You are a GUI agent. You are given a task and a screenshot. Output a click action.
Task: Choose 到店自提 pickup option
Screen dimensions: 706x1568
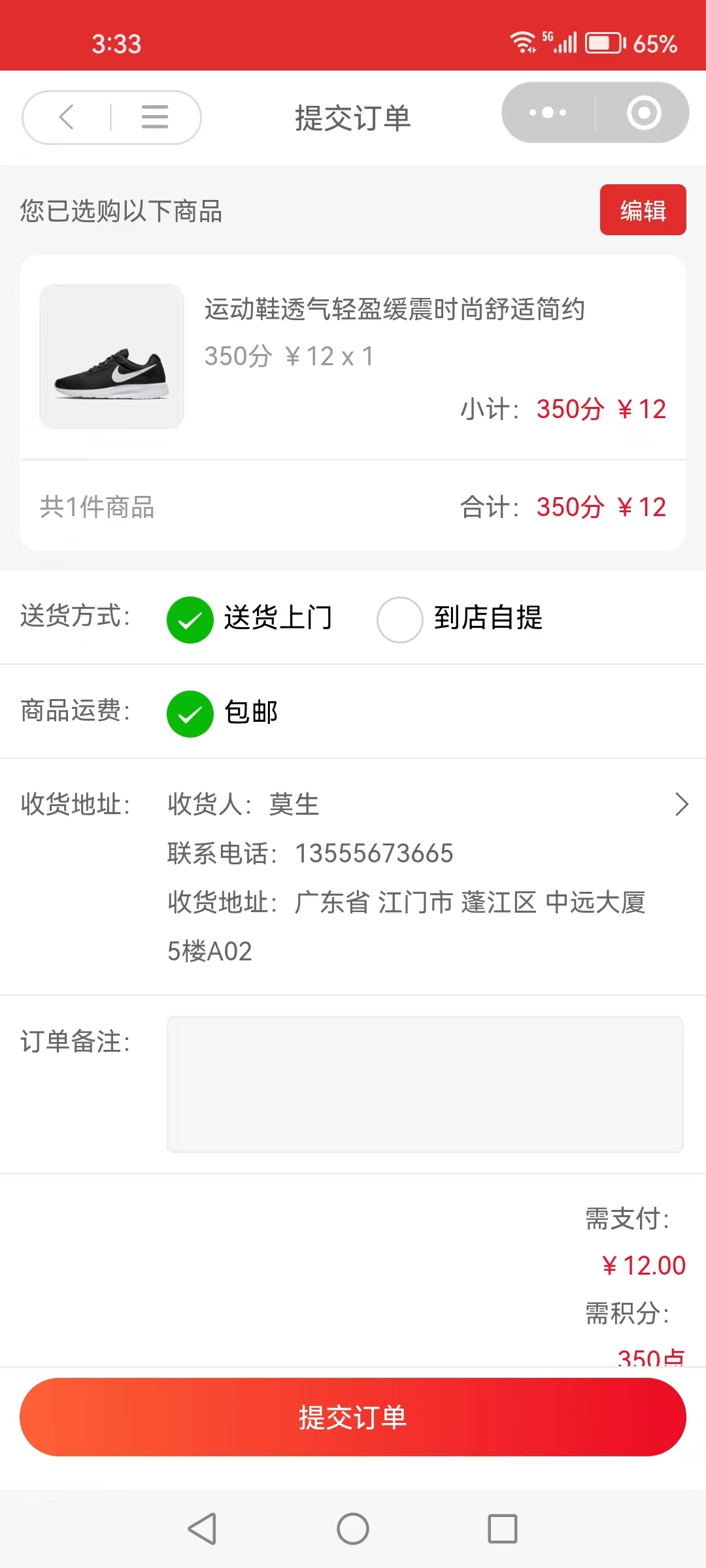399,619
